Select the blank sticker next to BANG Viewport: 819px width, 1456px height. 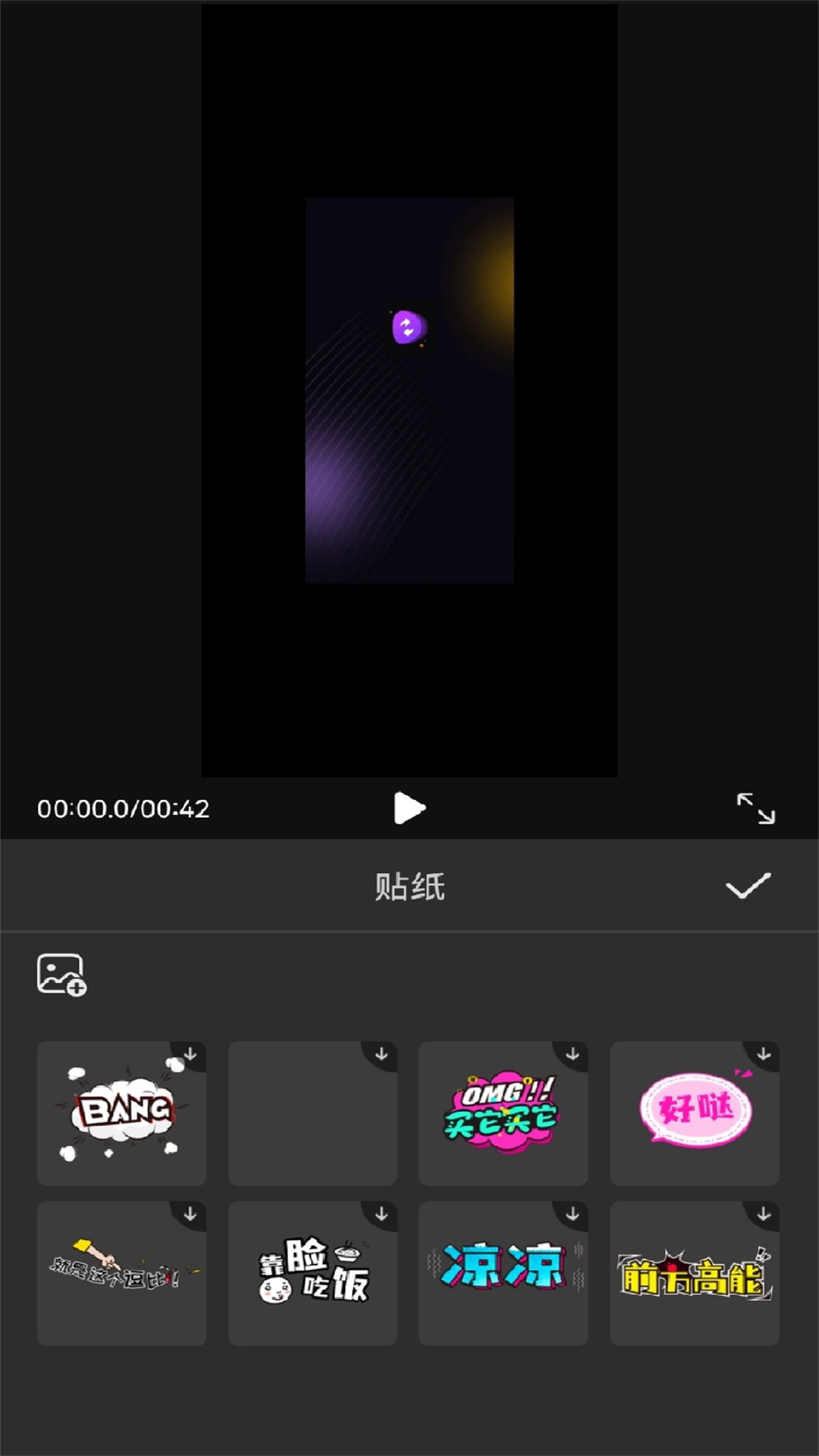[x=312, y=1113]
